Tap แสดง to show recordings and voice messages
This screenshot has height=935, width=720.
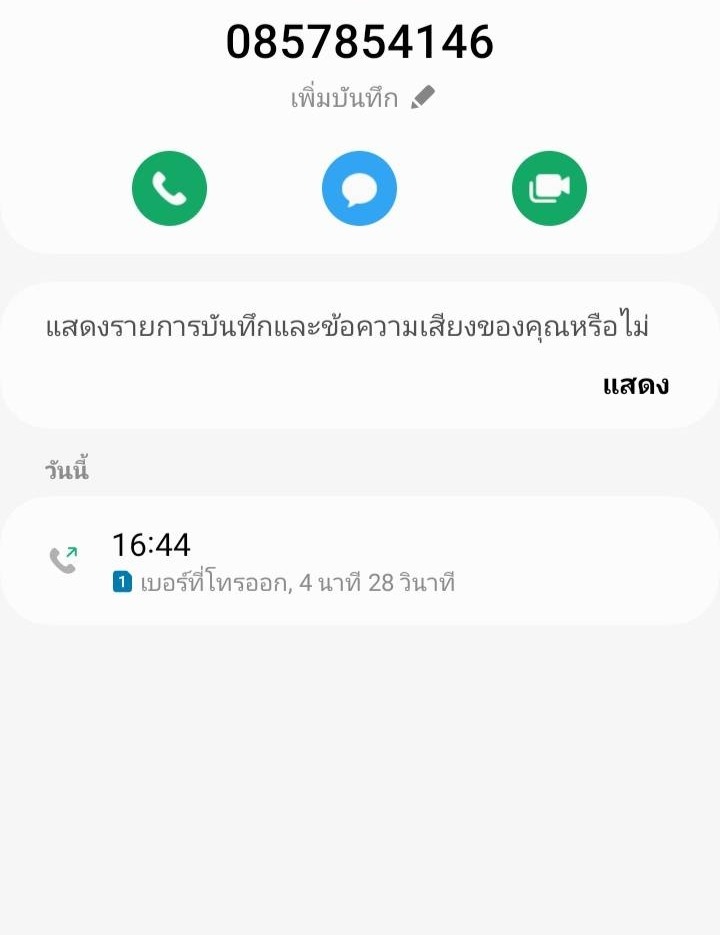[x=635, y=385]
